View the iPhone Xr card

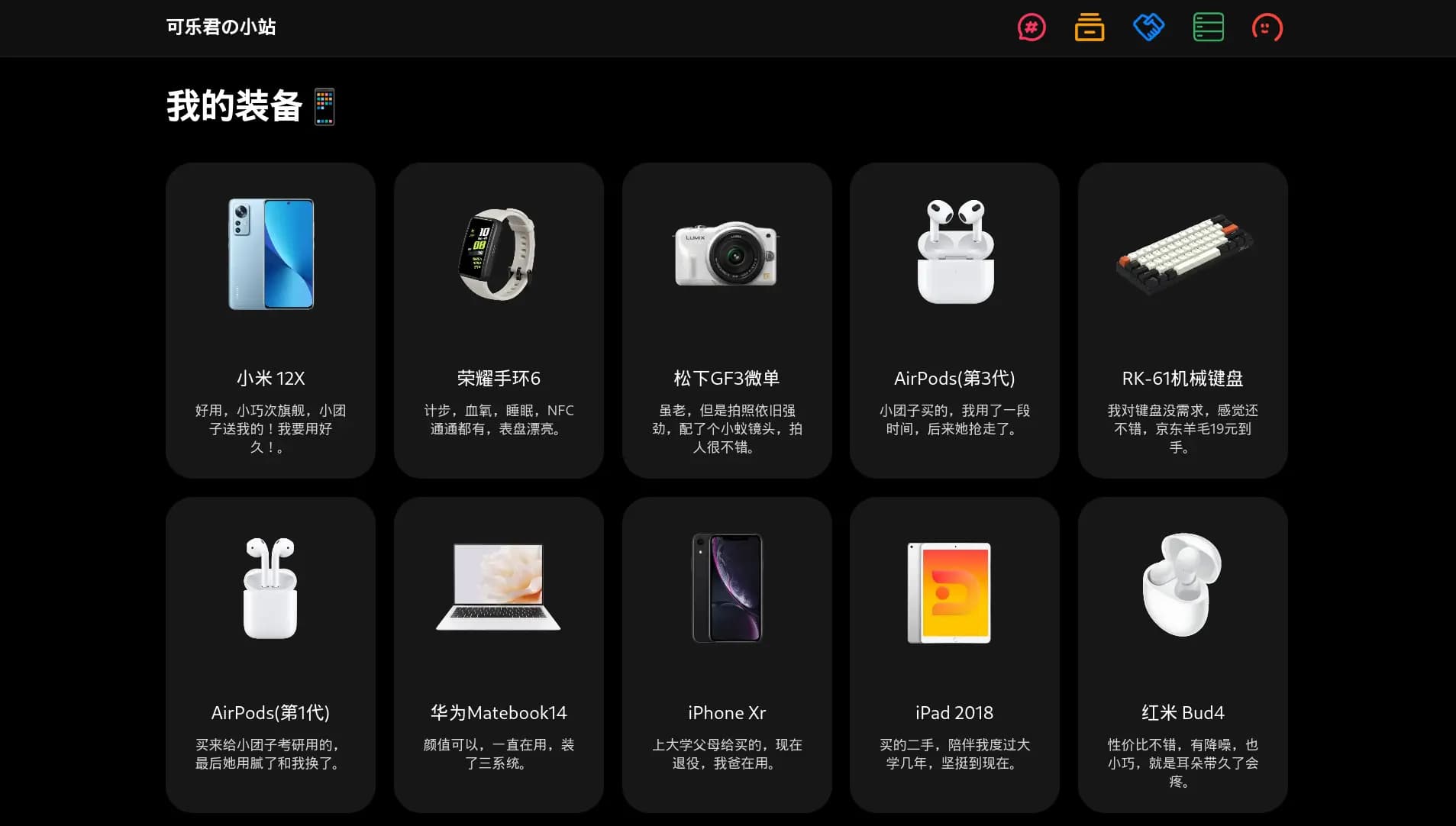pyautogui.click(x=727, y=655)
